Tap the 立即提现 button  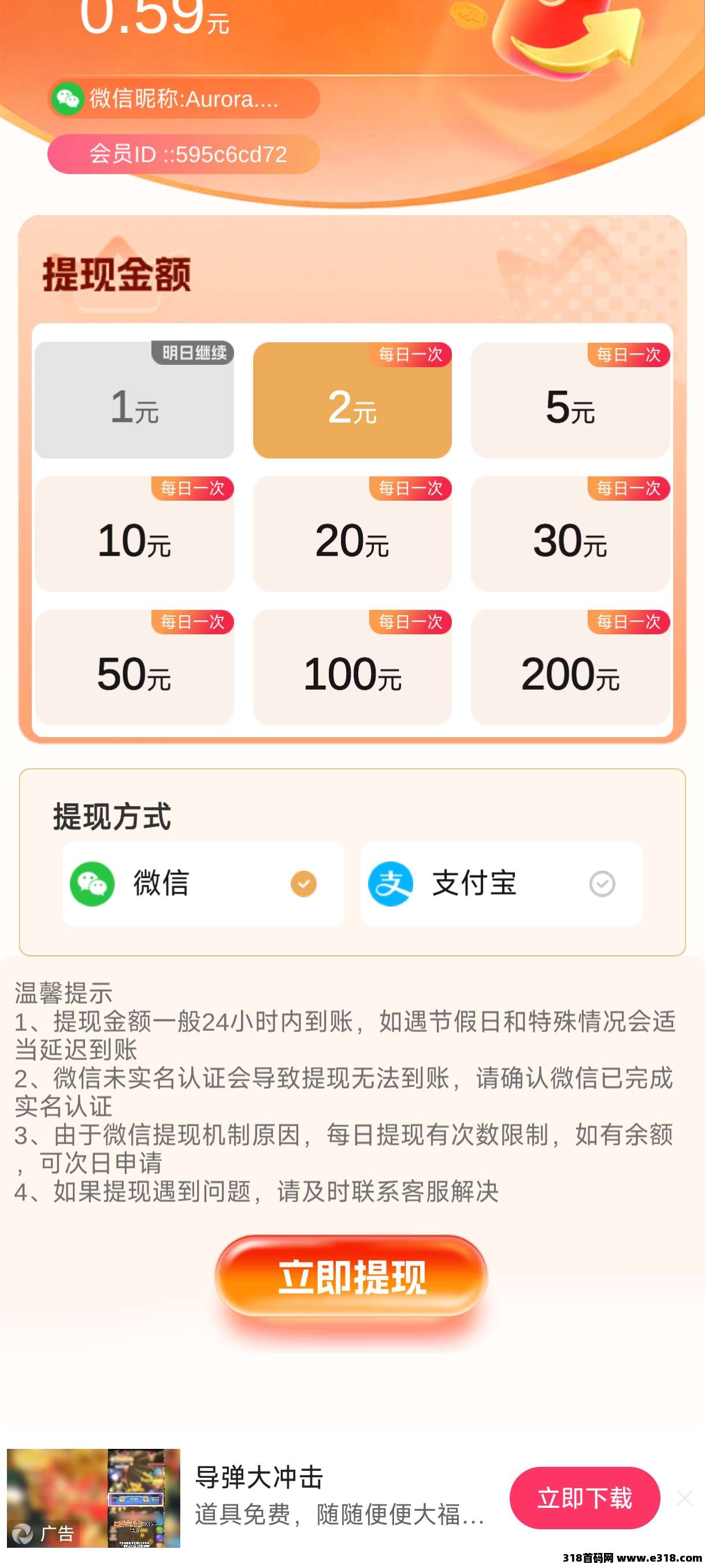[x=351, y=1277]
